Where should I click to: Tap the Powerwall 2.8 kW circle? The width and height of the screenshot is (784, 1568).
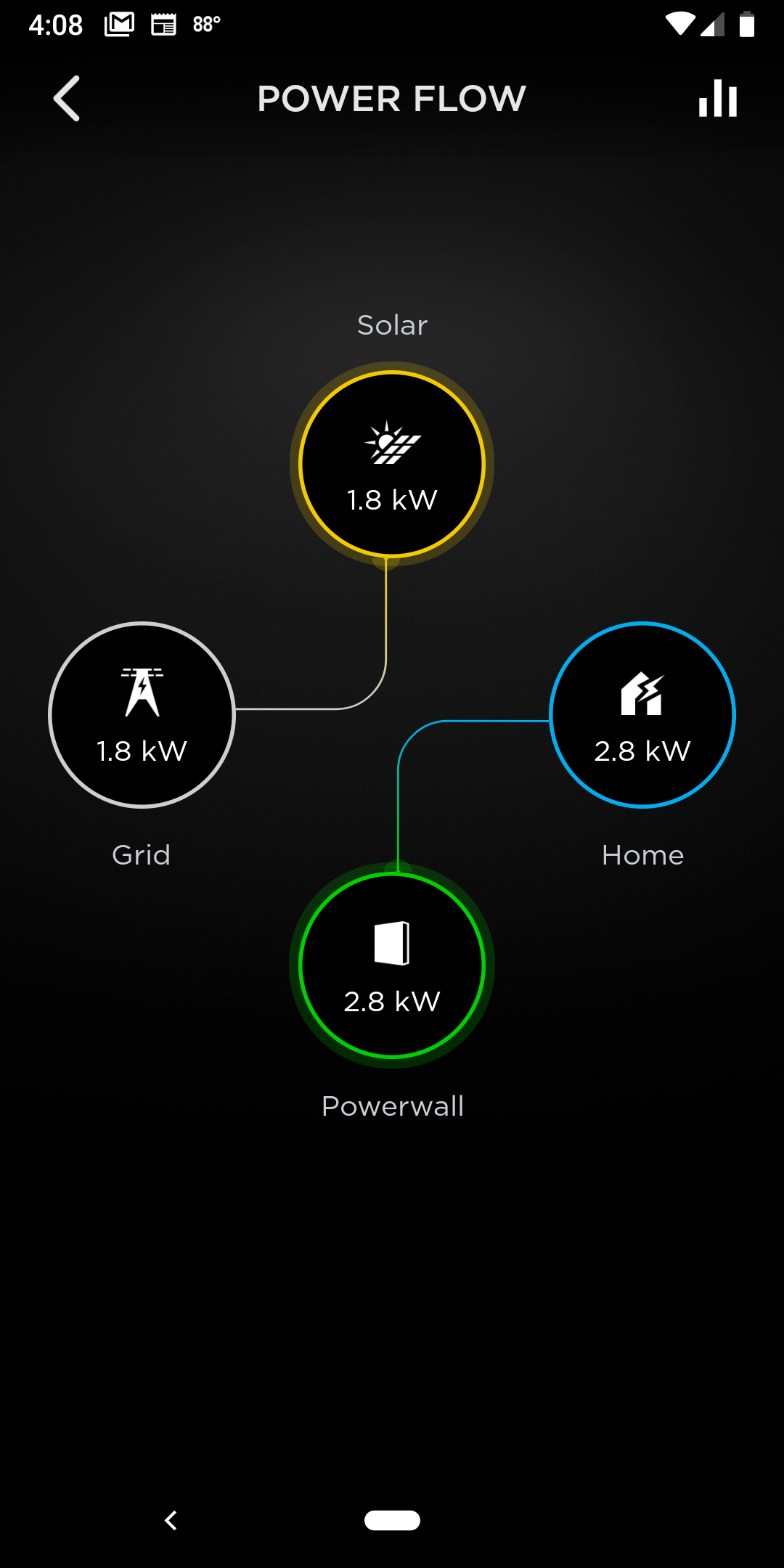click(x=392, y=965)
